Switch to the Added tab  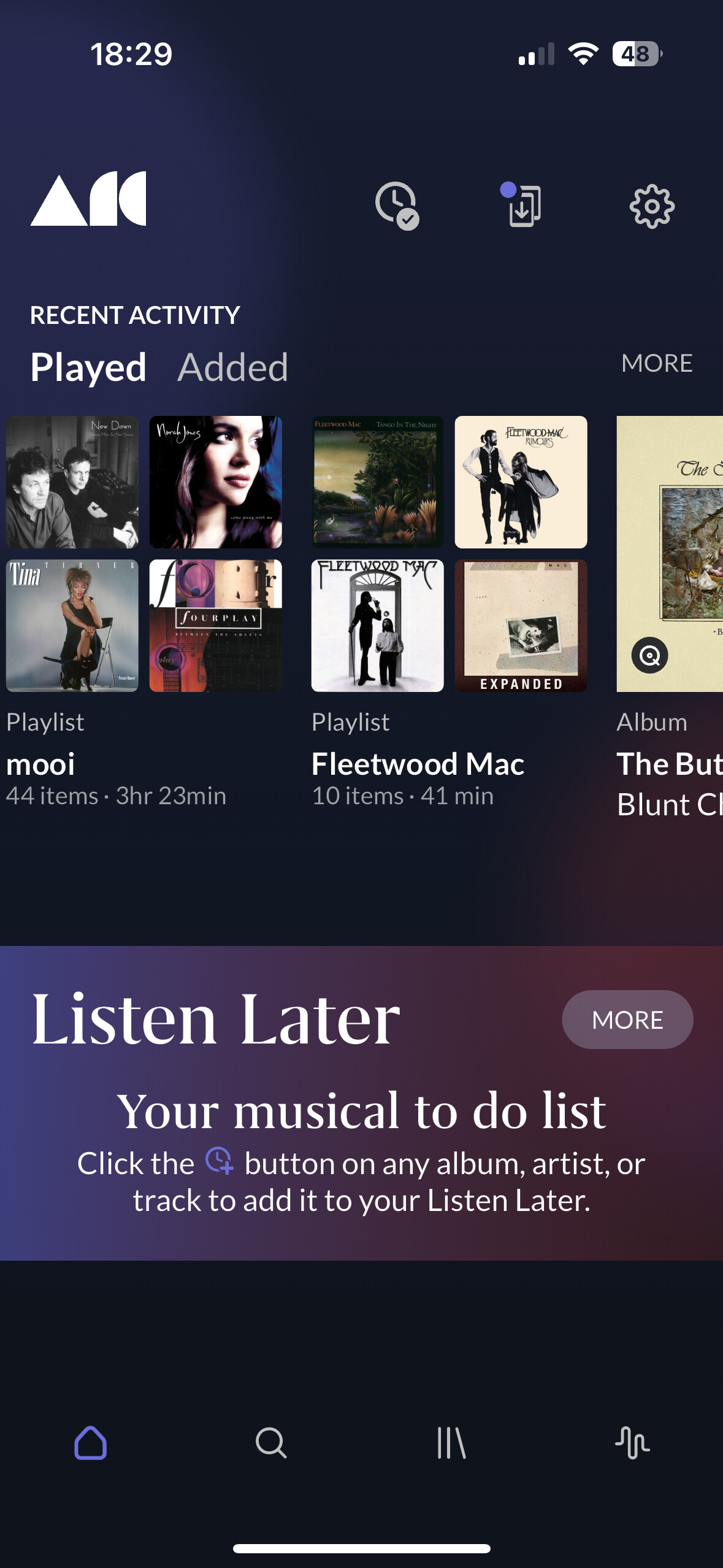[x=232, y=367]
